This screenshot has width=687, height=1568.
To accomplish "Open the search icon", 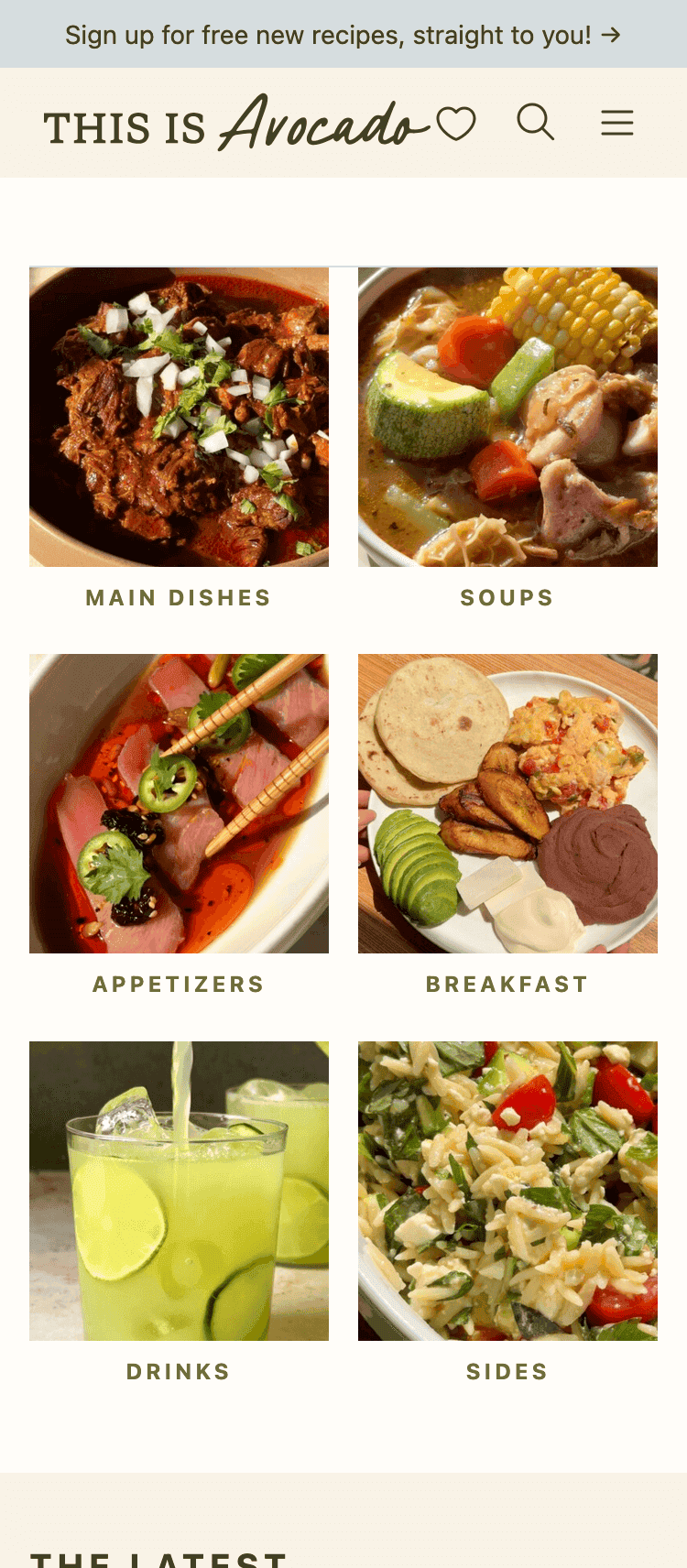I will pos(536,122).
